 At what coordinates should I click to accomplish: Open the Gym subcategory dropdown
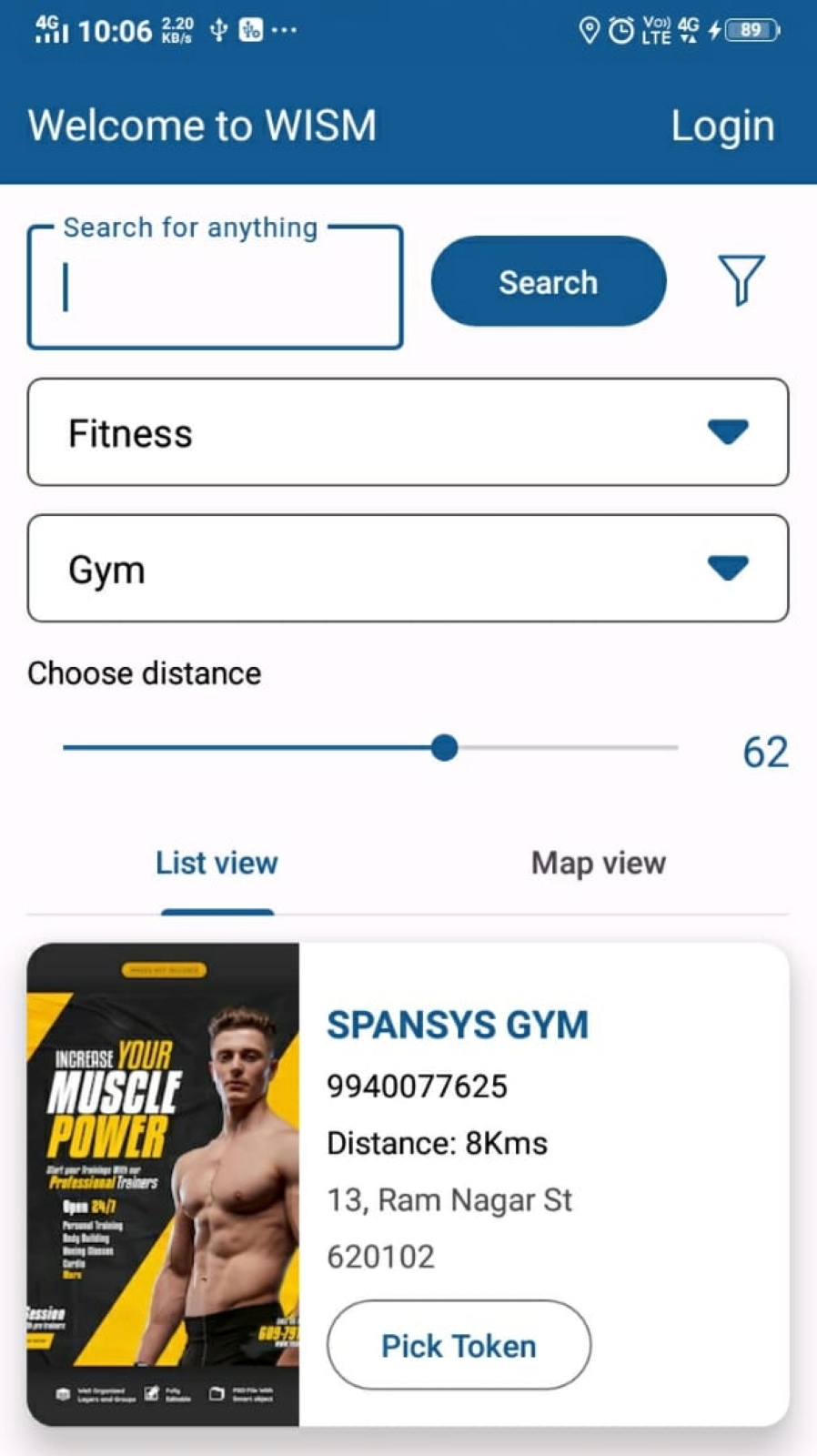tap(408, 569)
